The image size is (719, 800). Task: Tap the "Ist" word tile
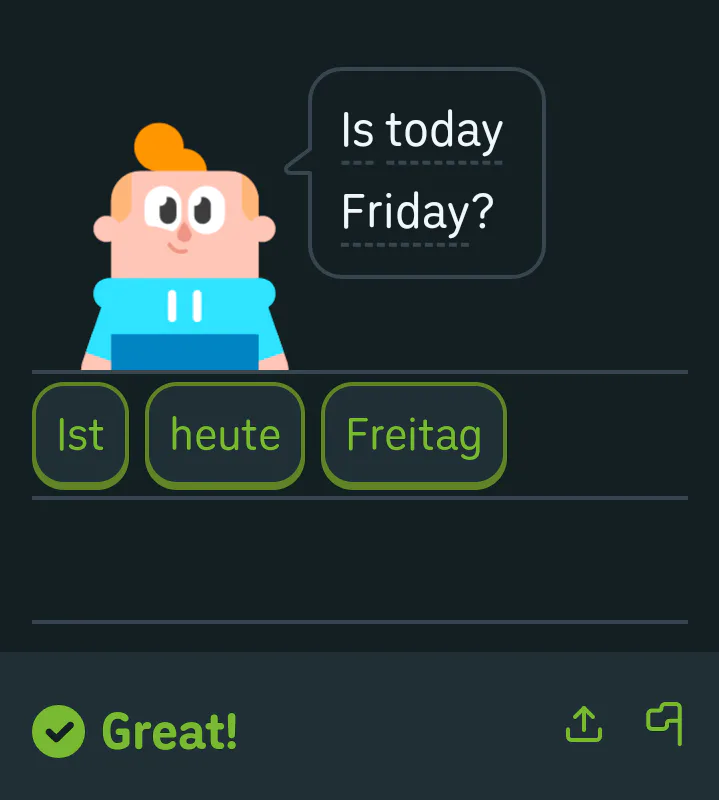click(81, 435)
